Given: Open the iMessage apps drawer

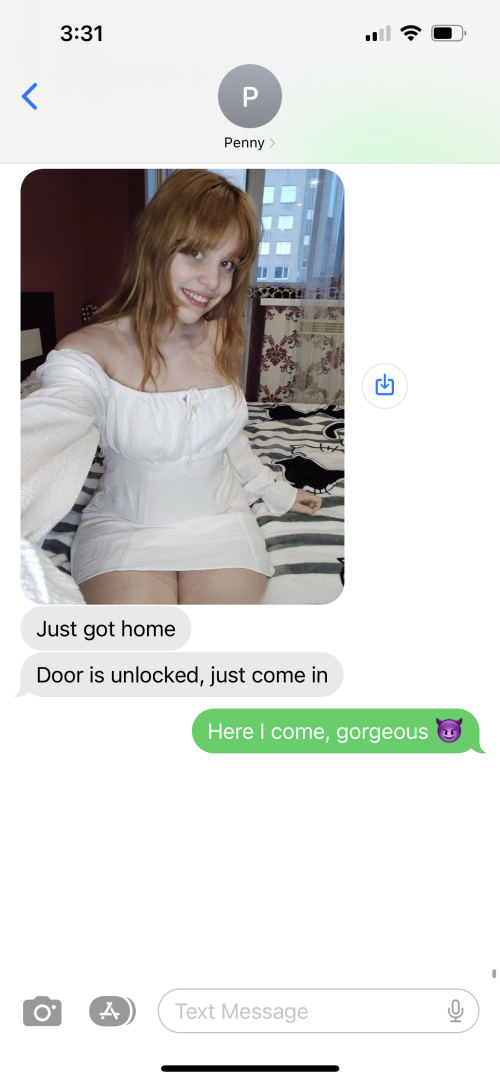Looking at the screenshot, I should (x=112, y=1012).
